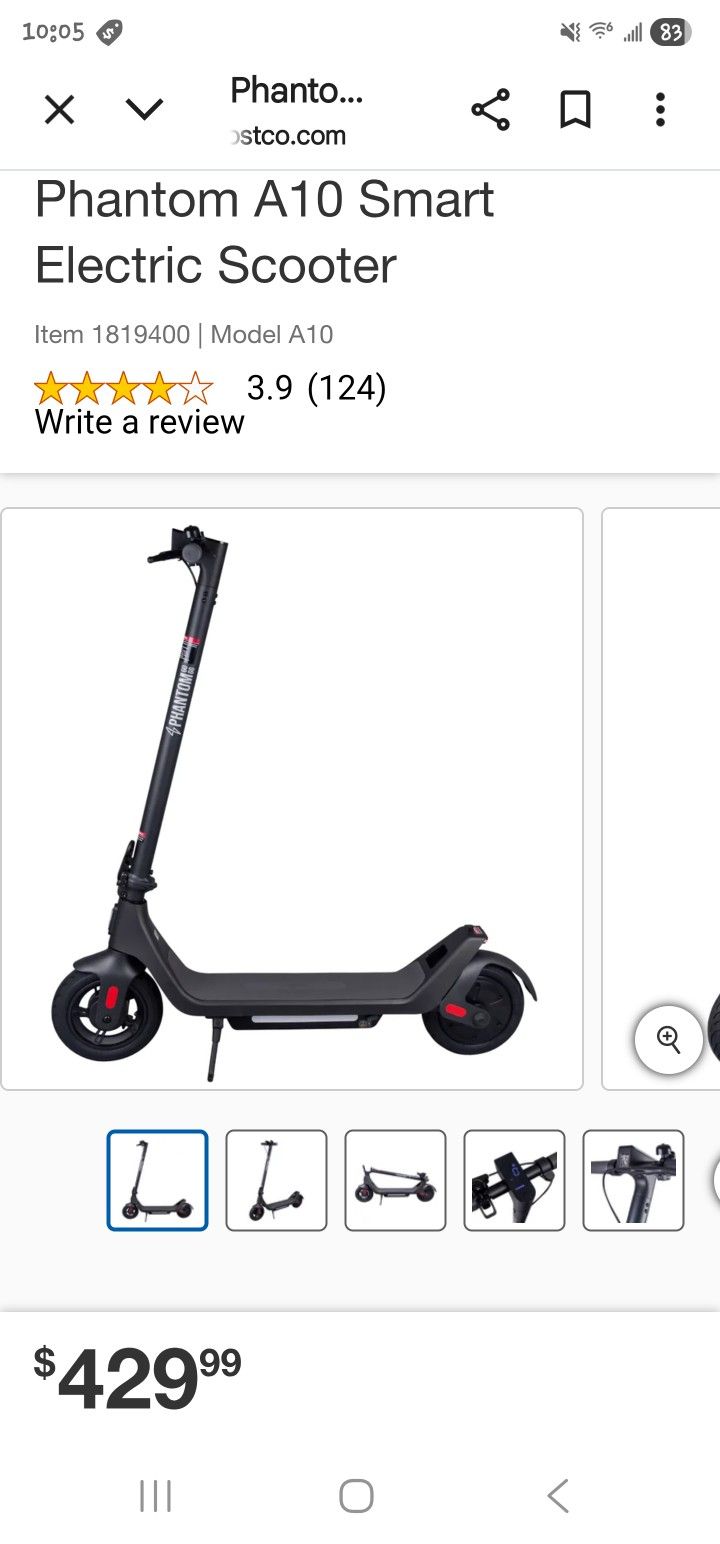The image size is (720, 1544).
Task: View the display screen close-up thumbnail
Action: [514, 1180]
